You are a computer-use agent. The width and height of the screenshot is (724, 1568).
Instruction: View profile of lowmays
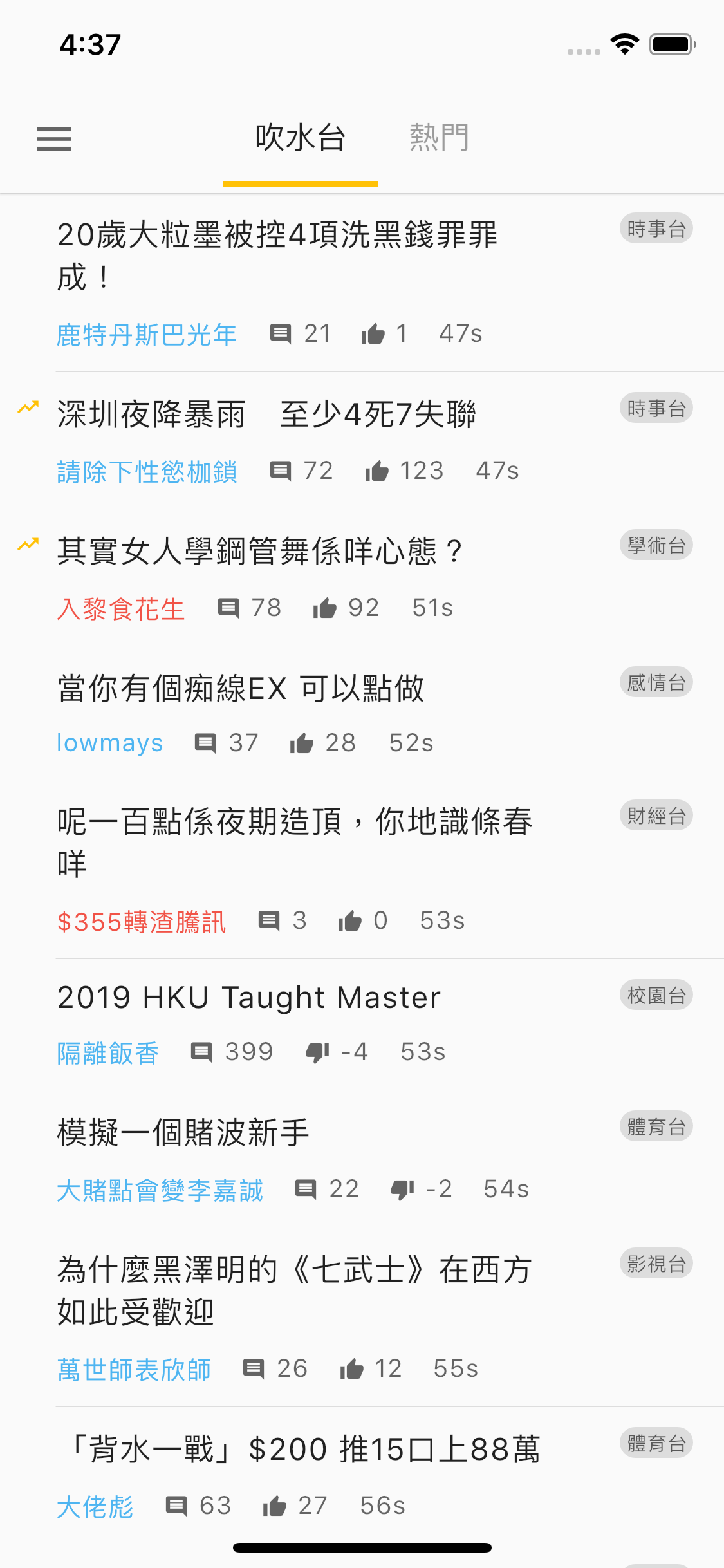[110, 743]
